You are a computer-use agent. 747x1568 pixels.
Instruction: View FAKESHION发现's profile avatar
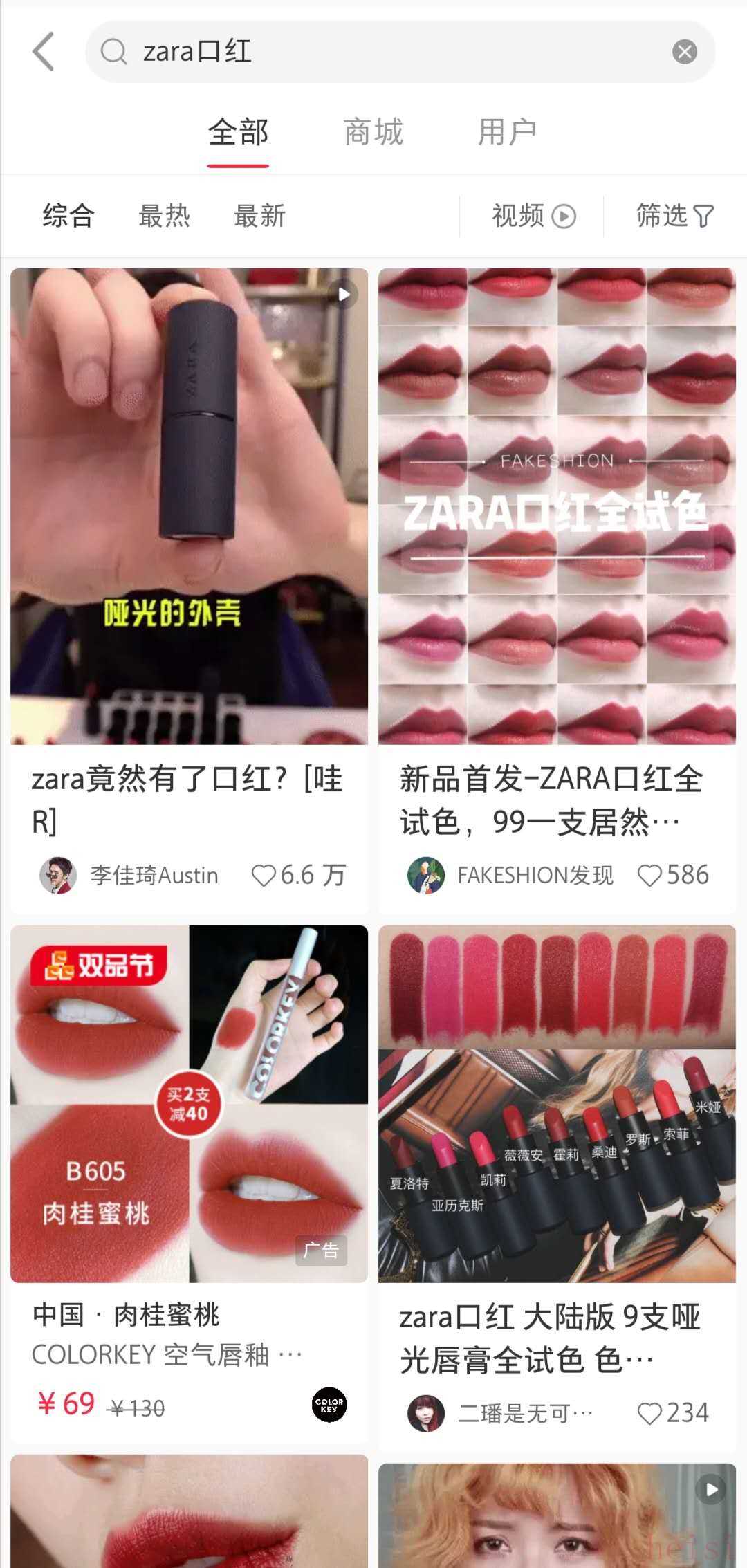(x=426, y=876)
